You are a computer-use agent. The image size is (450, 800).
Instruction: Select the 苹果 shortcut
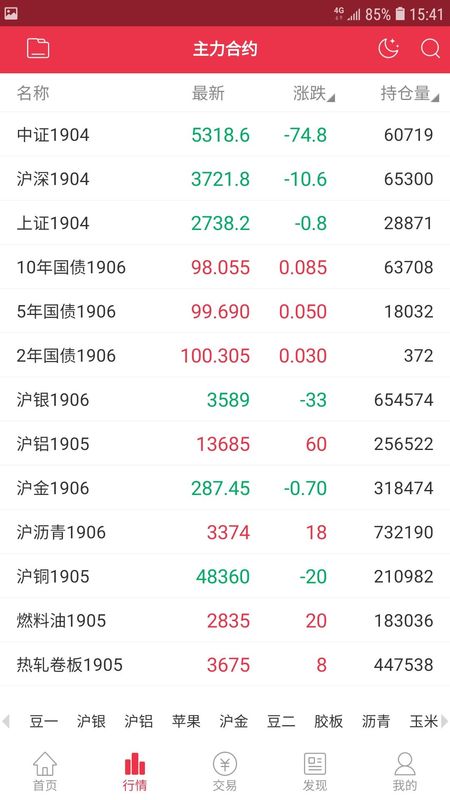[x=186, y=721]
